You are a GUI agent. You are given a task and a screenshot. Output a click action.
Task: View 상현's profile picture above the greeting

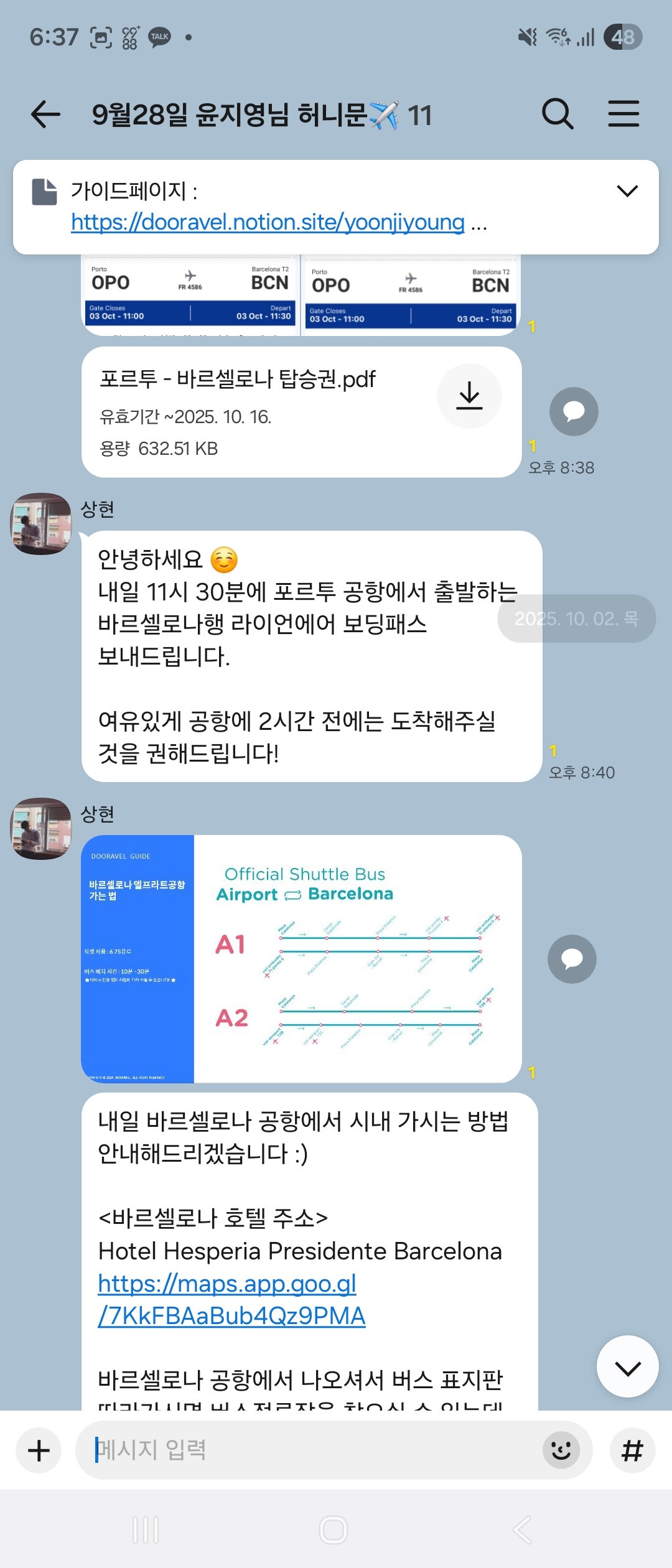click(41, 524)
